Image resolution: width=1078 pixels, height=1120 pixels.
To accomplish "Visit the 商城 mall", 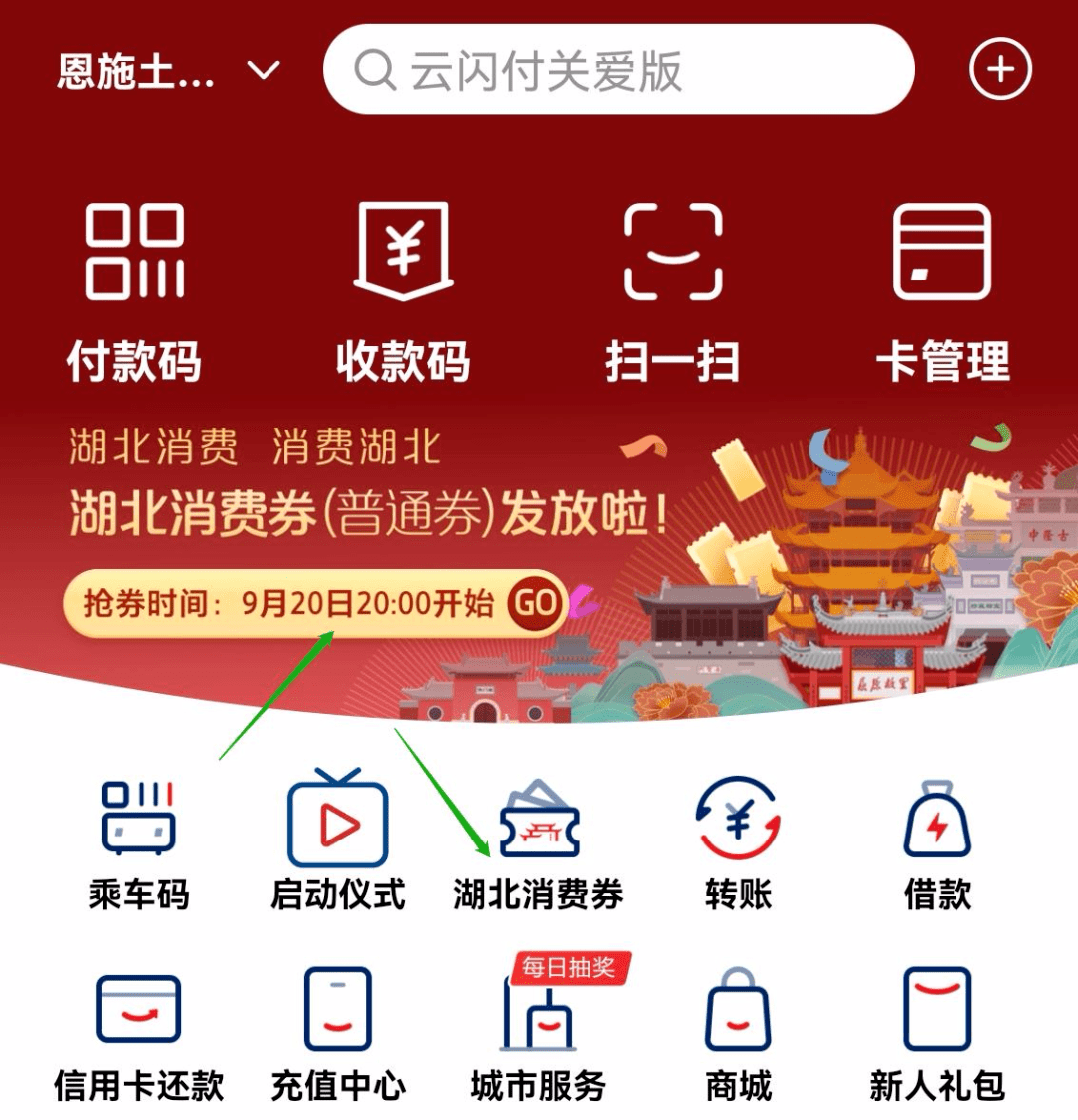I will click(x=739, y=1033).
